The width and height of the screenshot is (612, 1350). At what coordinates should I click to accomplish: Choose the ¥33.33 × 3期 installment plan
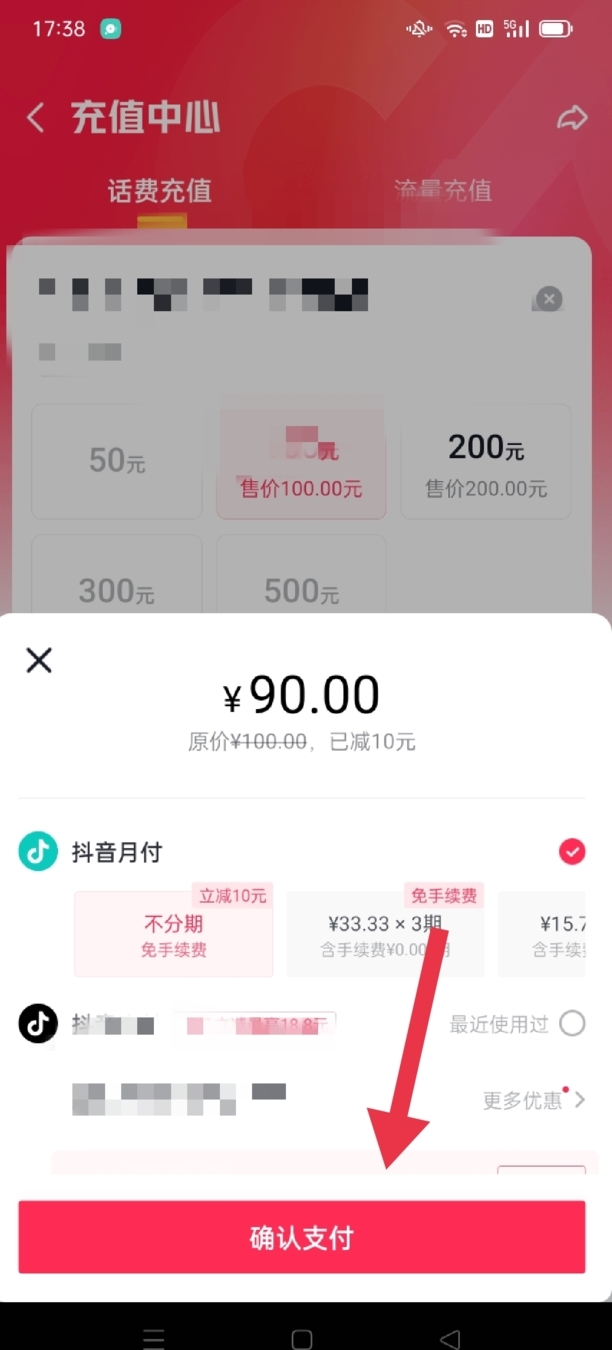pyautogui.click(x=385, y=933)
